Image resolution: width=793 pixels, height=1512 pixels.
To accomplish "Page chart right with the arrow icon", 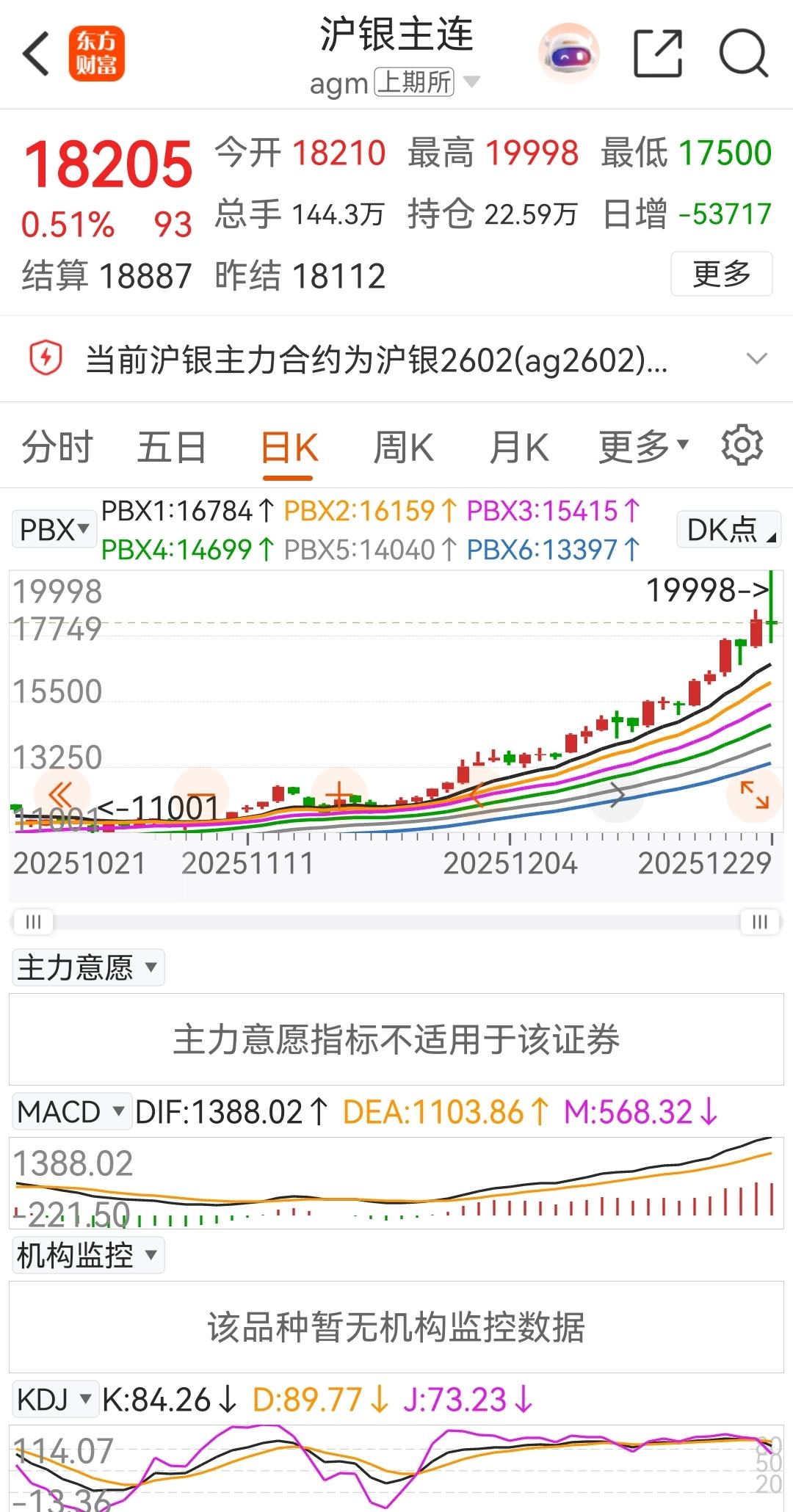I will tap(618, 795).
